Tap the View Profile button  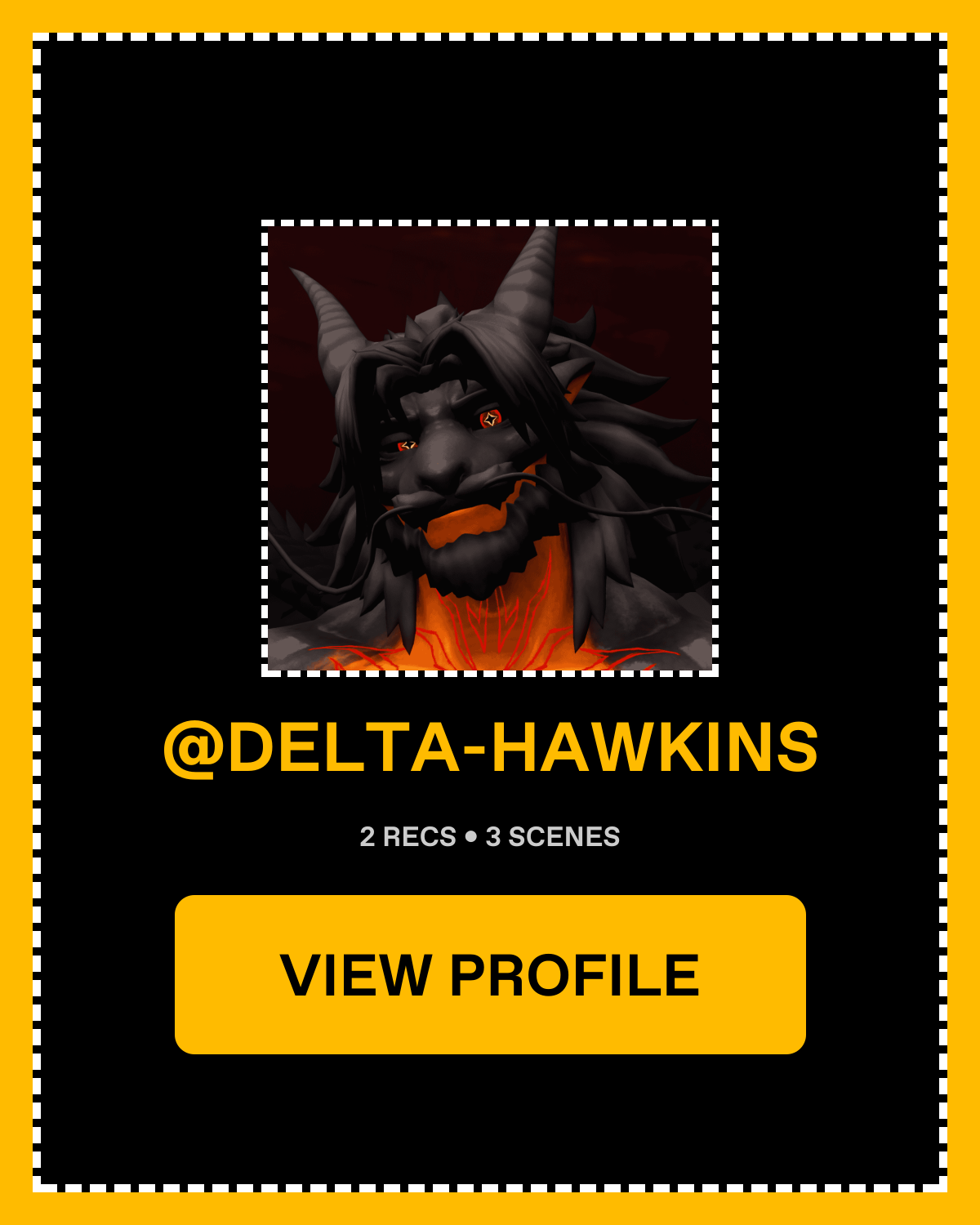point(490,974)
